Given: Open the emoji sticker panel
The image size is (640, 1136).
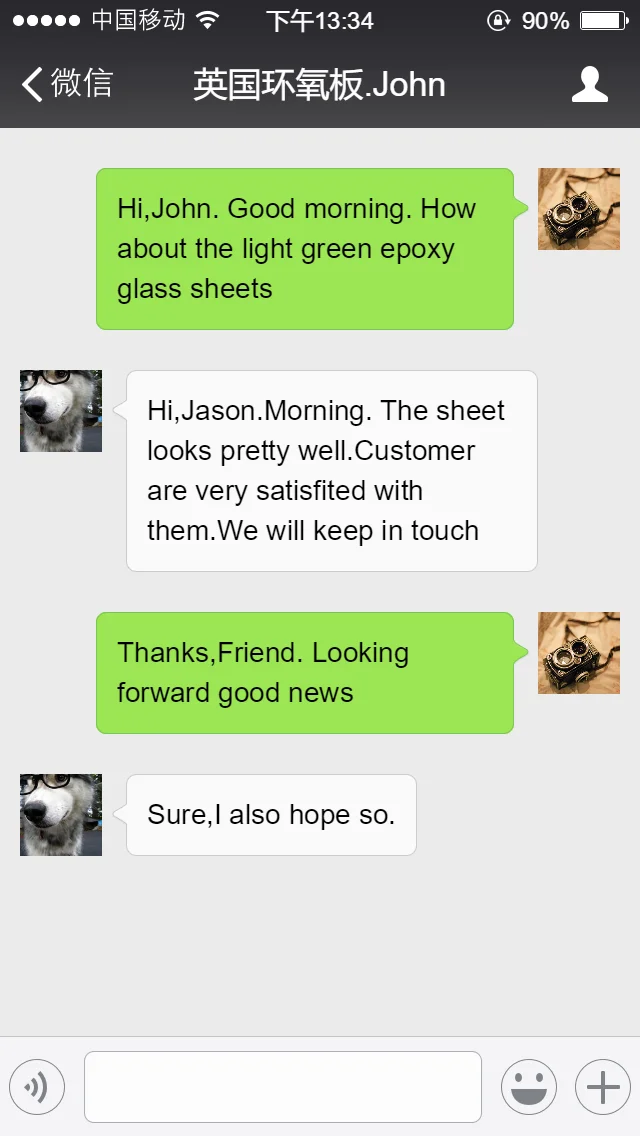Looking at the screenshot, I should click(x=529, y=1087).
